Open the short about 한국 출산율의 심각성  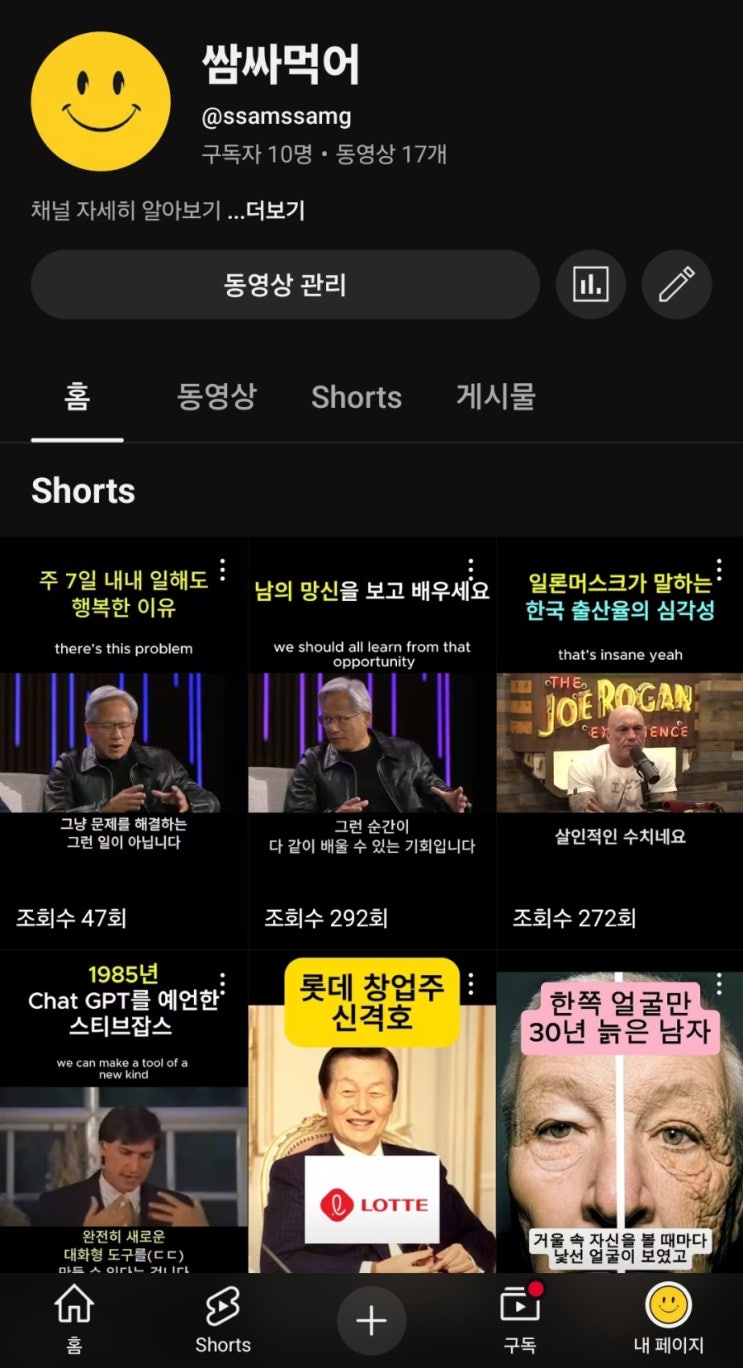[x=620, y=740]
